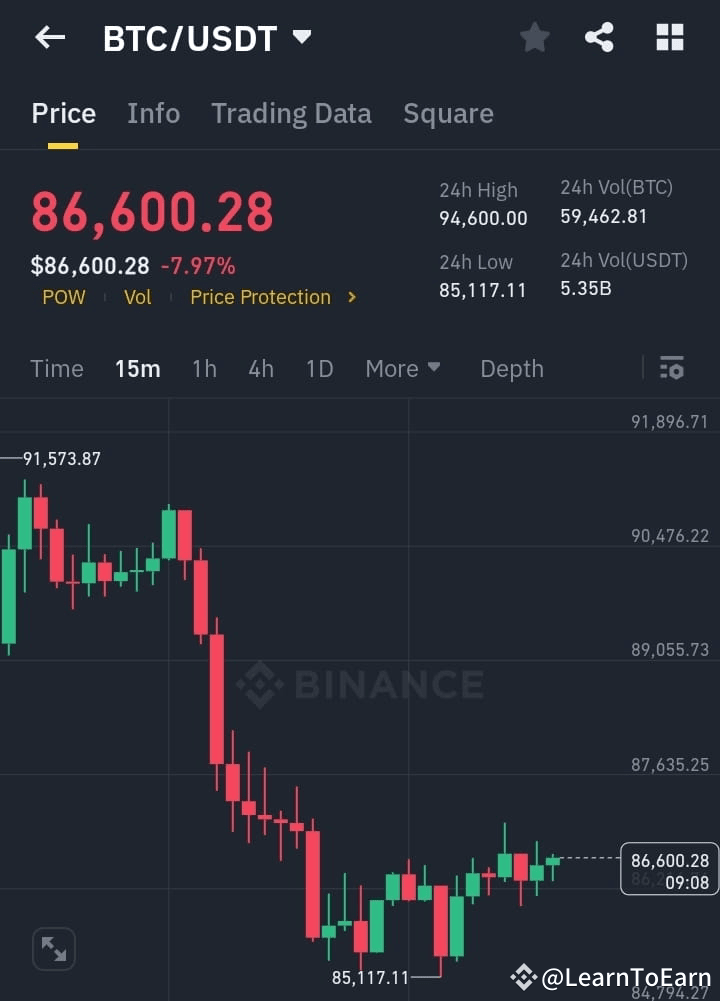Favorite BTC/USDT with the star icon
Viewport: 720px width, 1001px height.
point(534,37)
